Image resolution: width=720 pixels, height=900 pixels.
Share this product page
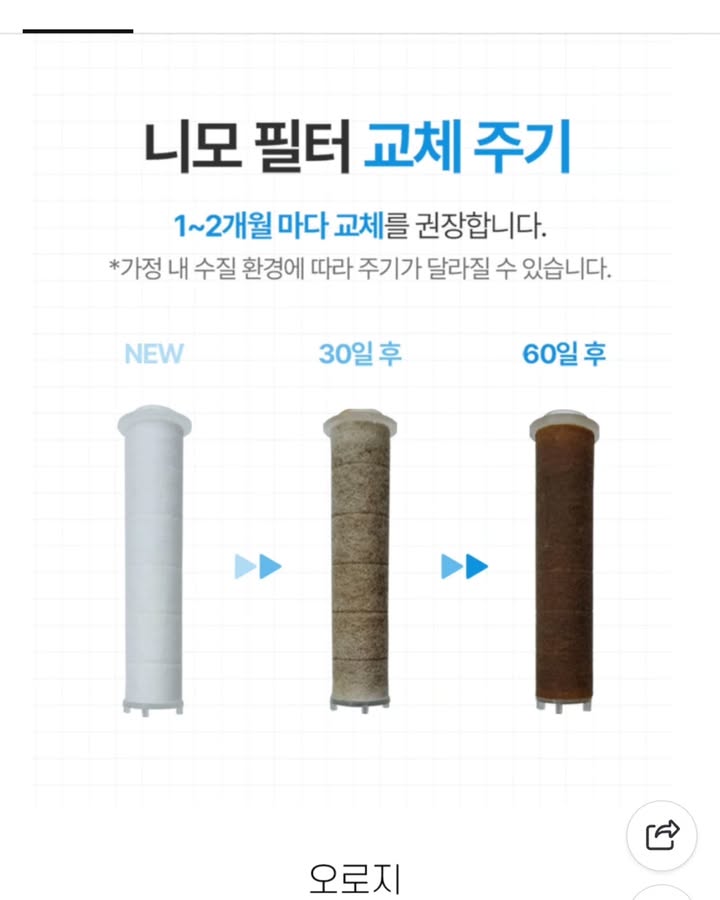coord(662,833)
